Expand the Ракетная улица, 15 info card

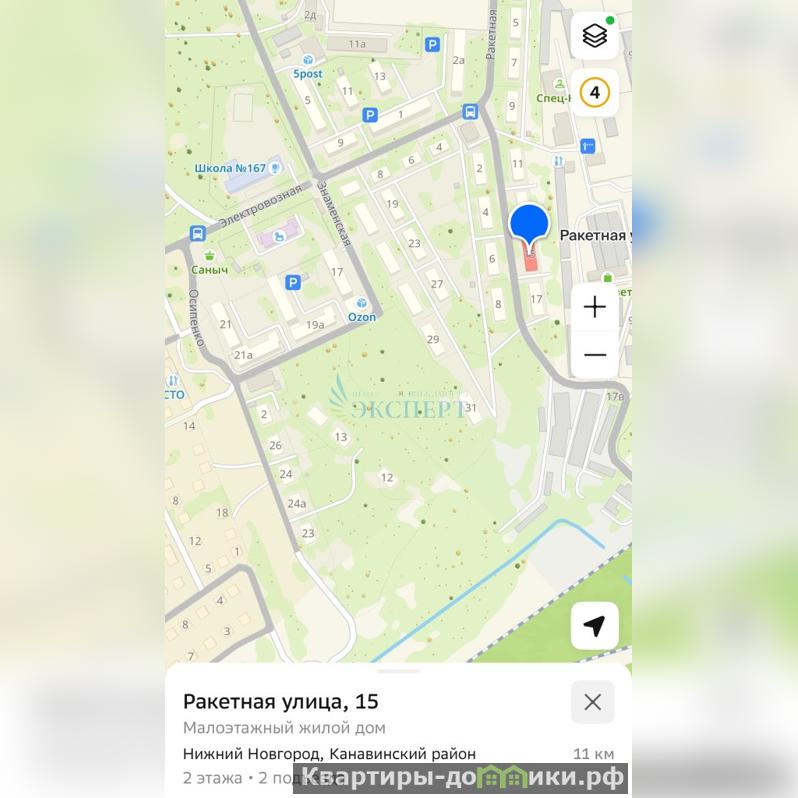(398, 671)
